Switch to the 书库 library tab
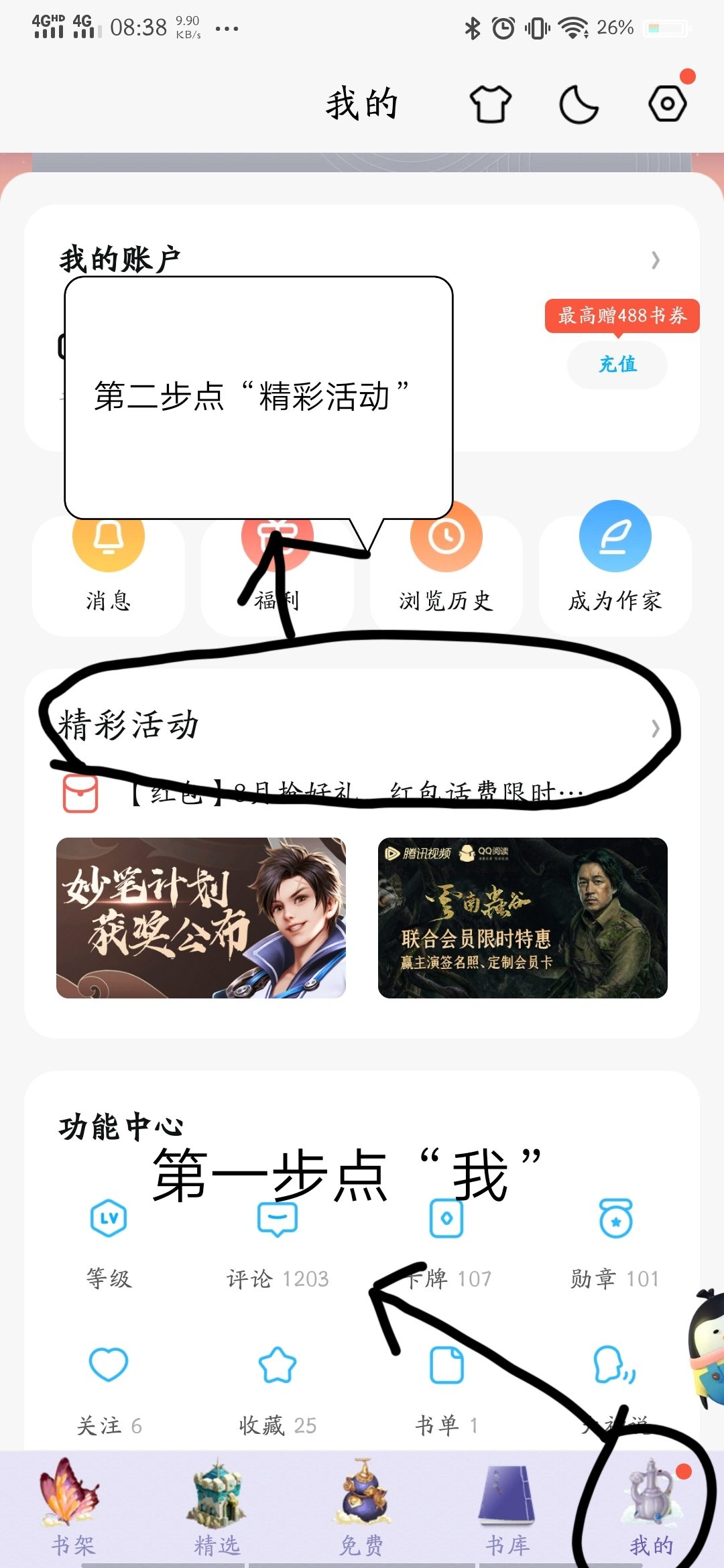724x1568 pixels. tap(507, 1508)
